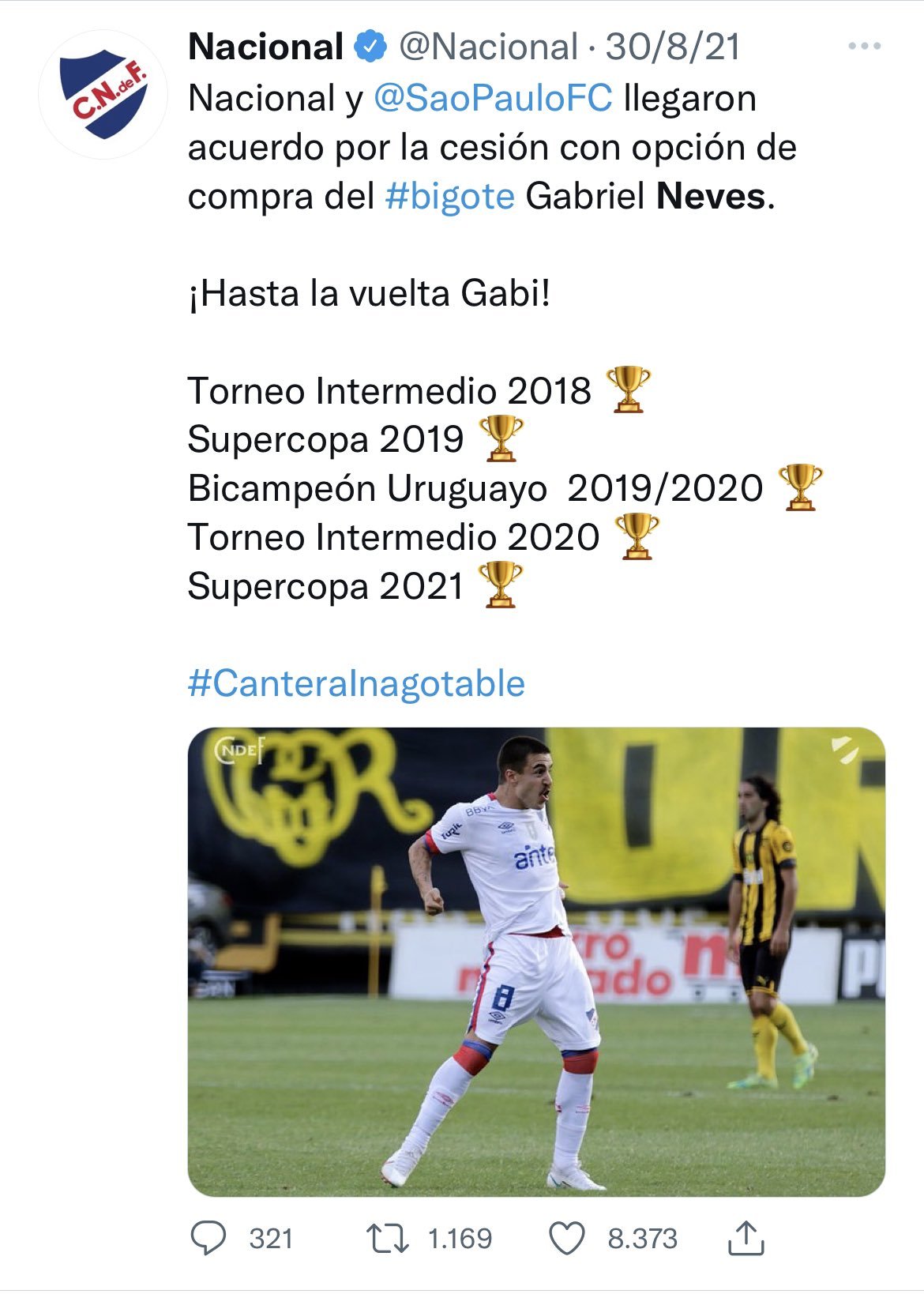This screenshot has height=1294, width=924.
Task: Reply to Nacional's tweet
Action: coord(209,1238)
